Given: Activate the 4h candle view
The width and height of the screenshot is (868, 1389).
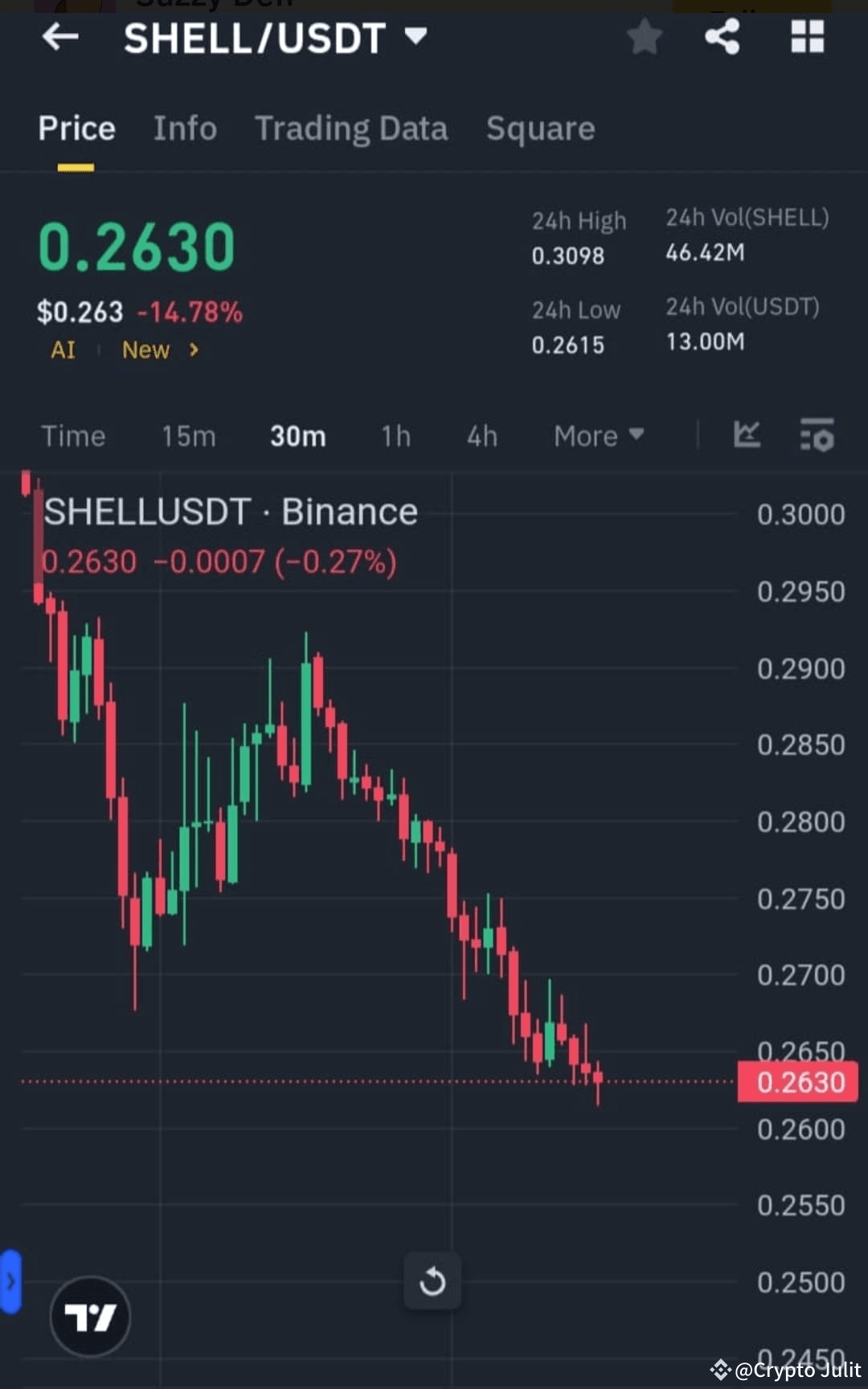Looking at the screenshot, I should pyautogui.click(x=481, y=436).
